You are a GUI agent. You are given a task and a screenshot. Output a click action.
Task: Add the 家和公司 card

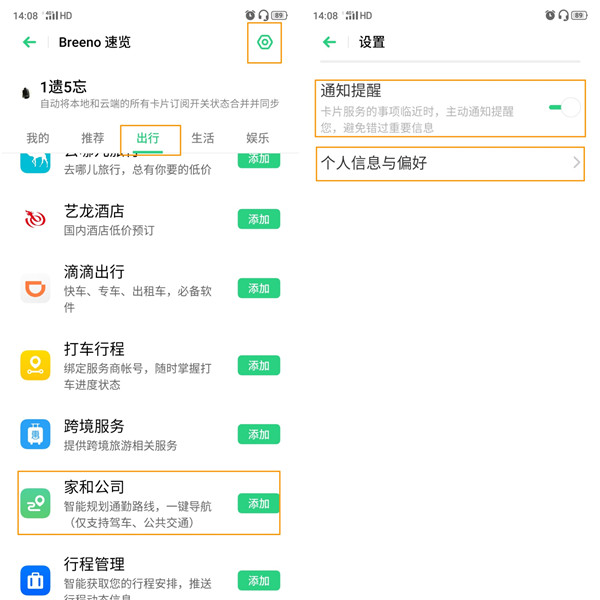pos(259,504)
